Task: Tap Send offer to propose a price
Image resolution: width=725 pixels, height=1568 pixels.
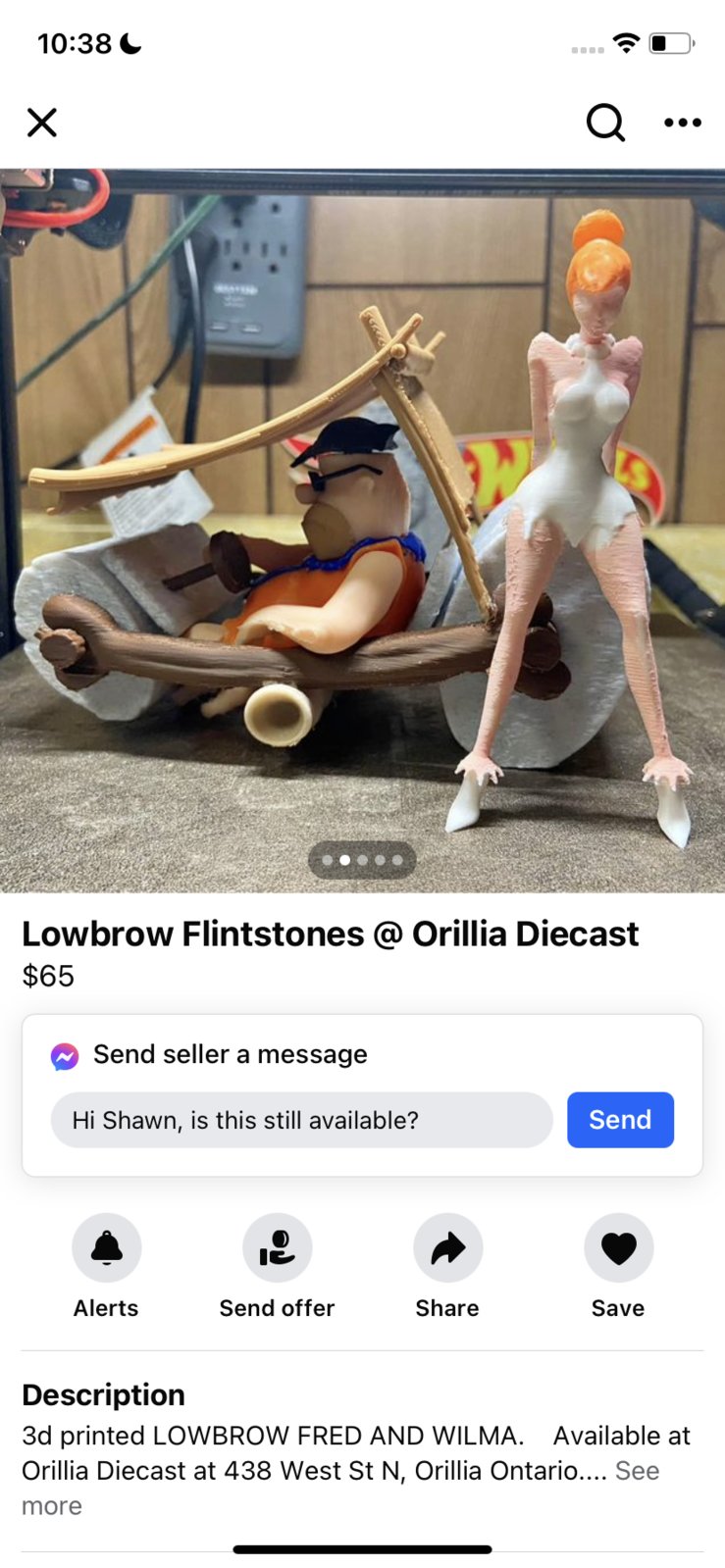Action: [277, 1248]
